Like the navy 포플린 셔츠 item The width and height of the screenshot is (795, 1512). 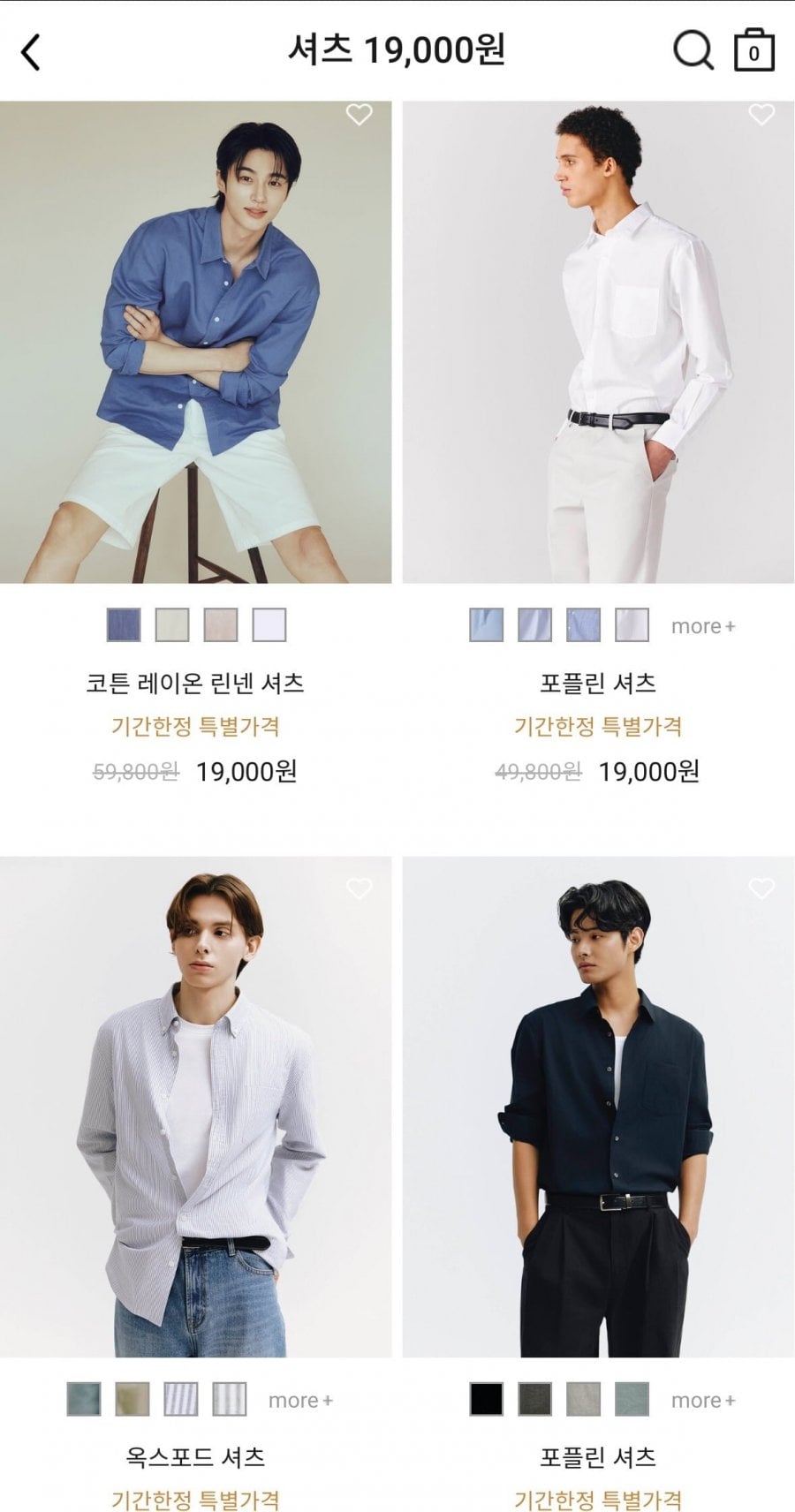761,888
